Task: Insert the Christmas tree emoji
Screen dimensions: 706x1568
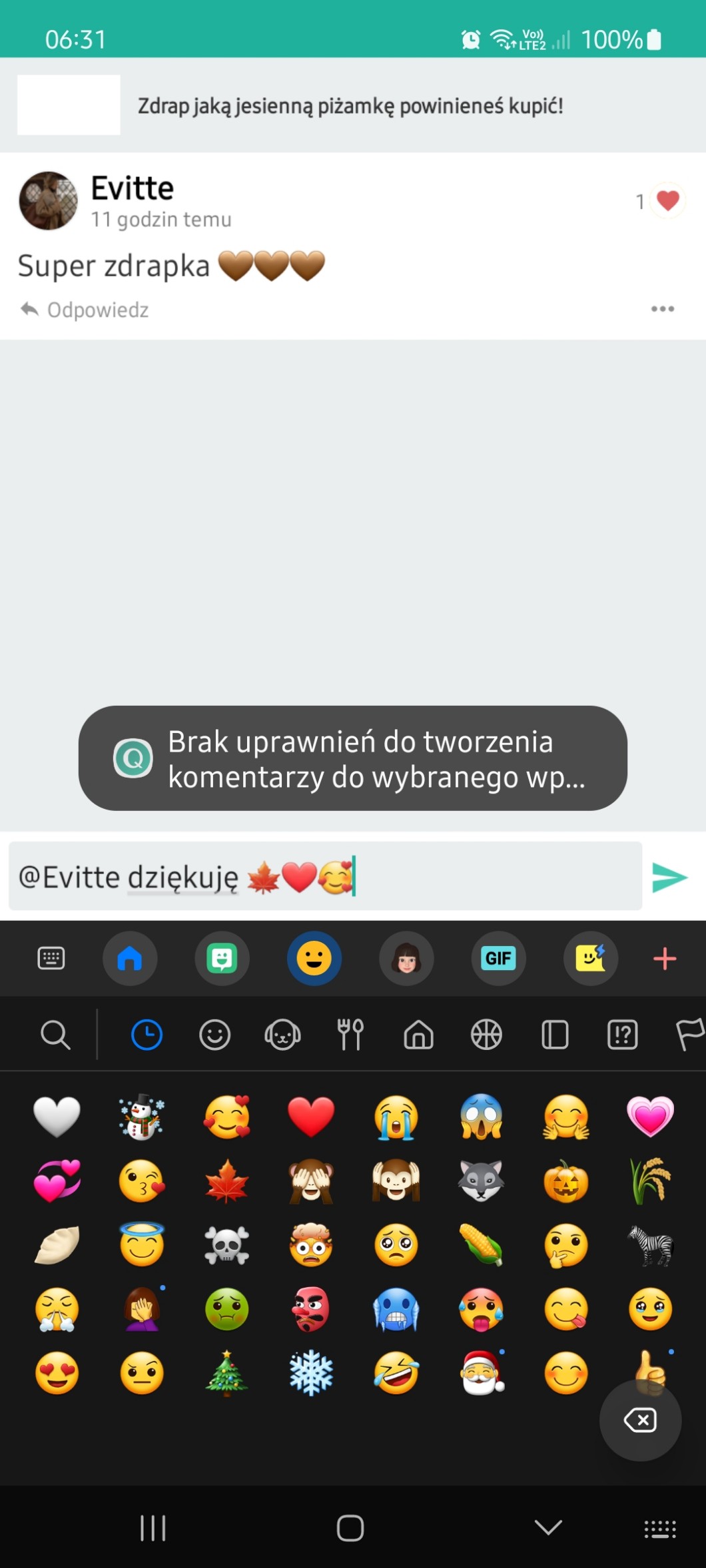Action: [x=226, y=1372]
